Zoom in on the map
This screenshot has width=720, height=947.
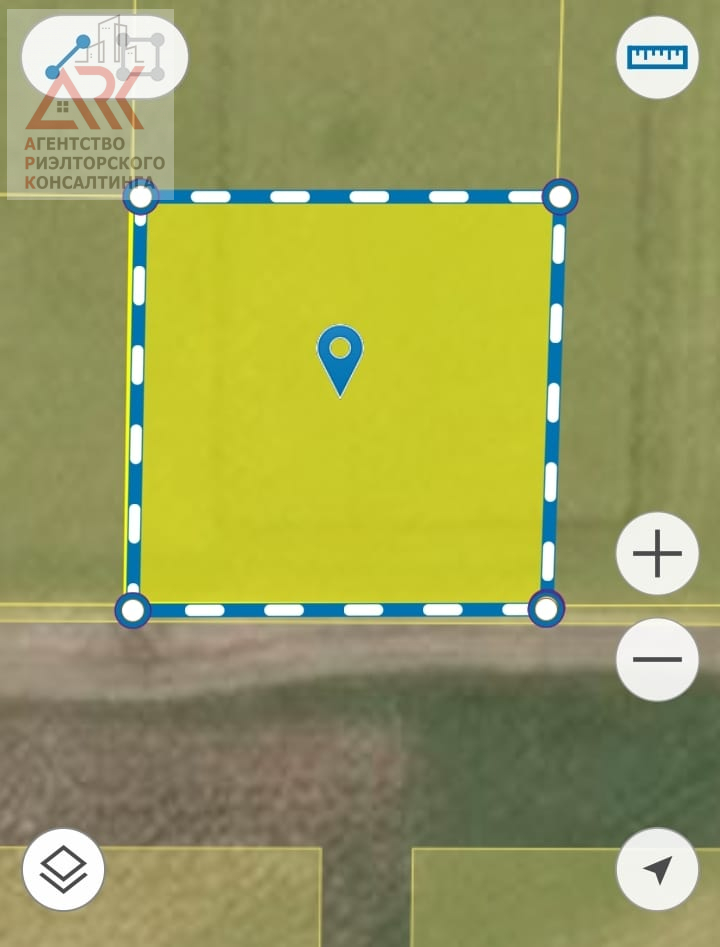(657, 554)
